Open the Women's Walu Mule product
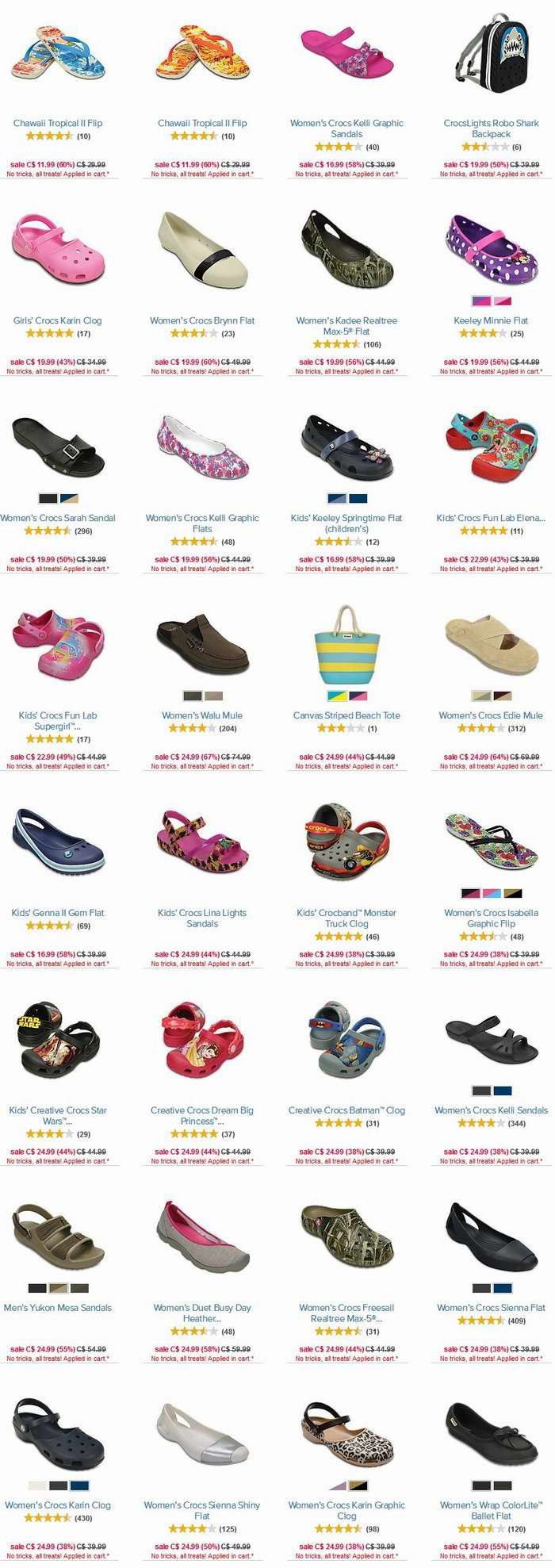 tap(202, 715)
